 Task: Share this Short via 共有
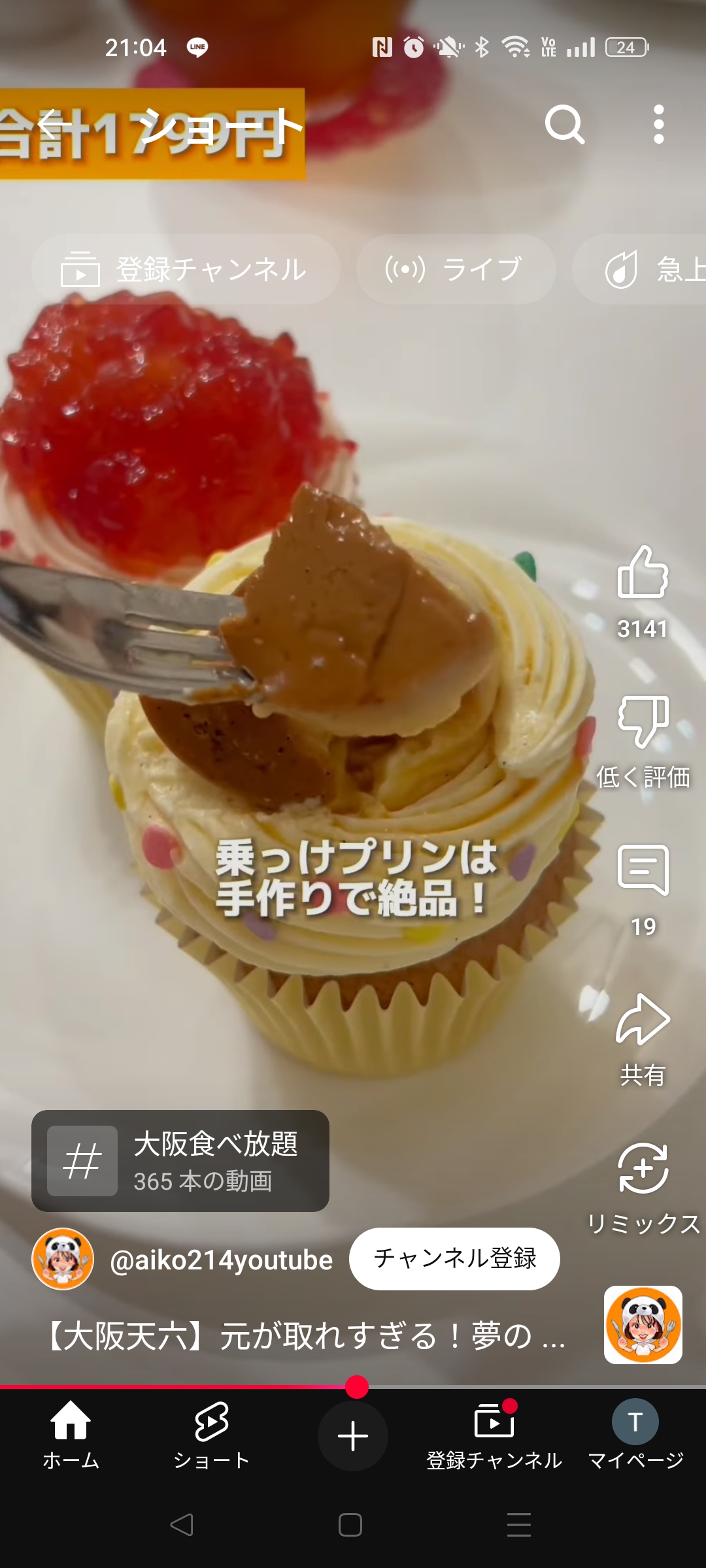click(643, 1021)
